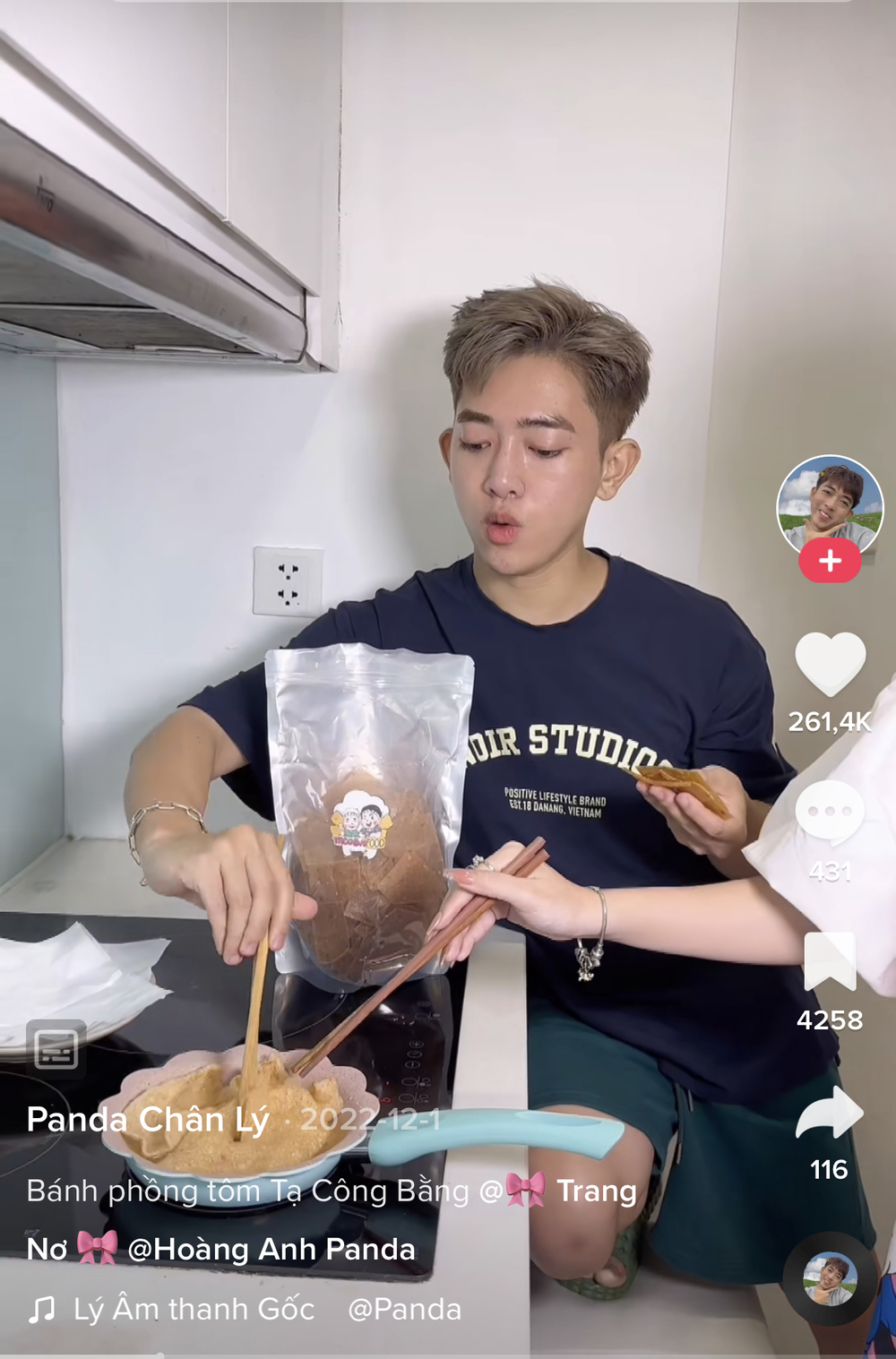The width and height of the screenshot is (896, 1359).
Task: Share this video
Action: 830,1113
